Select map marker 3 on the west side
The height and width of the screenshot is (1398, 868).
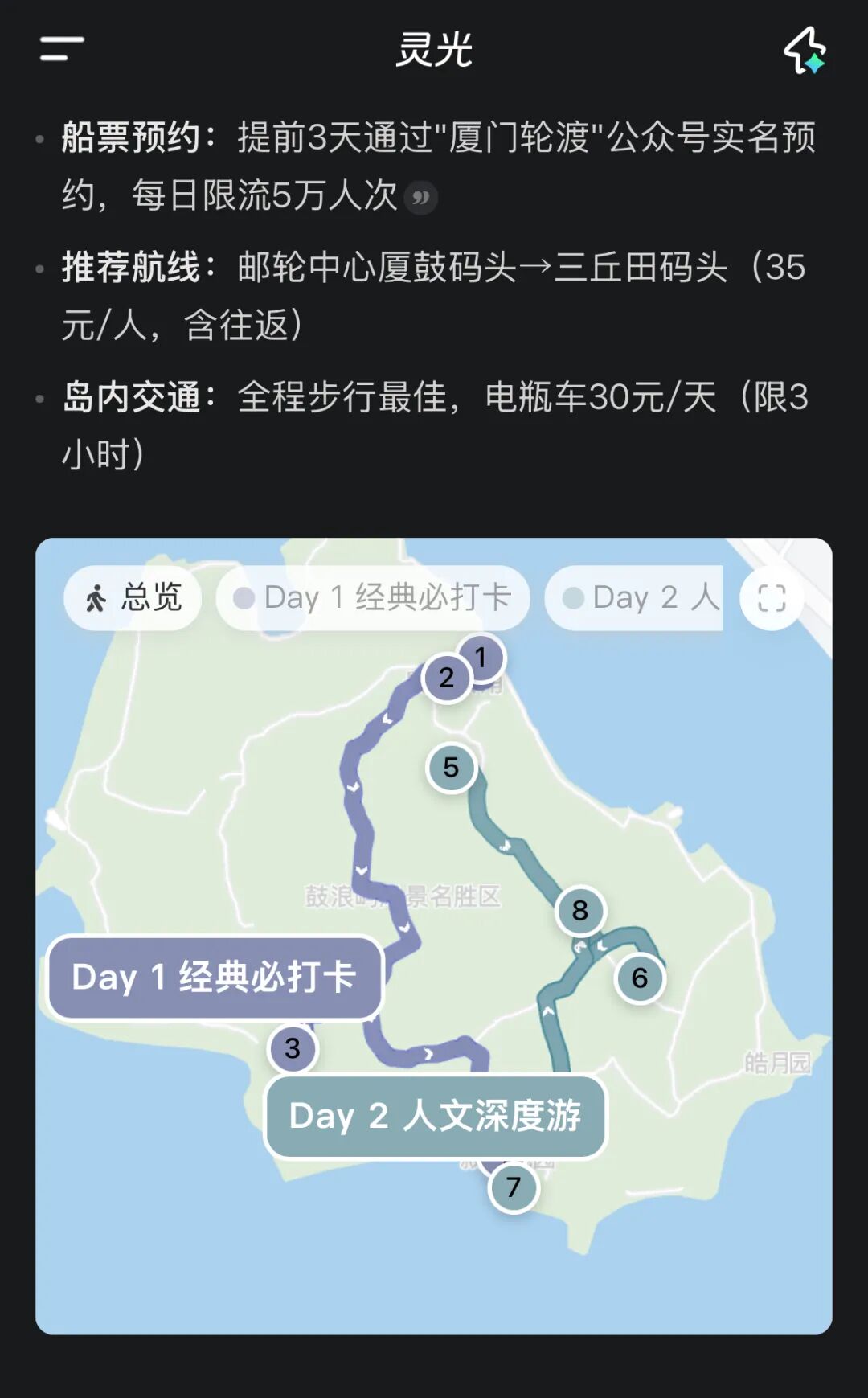tap(293, 1049)
